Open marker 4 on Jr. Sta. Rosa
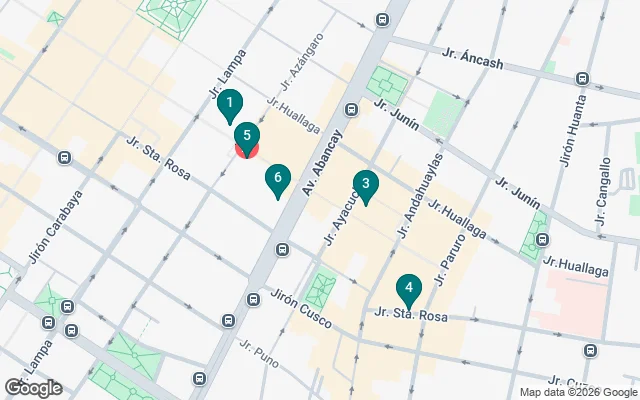Image resolution: width=640 pixels, height=400 pixels. click(x=407, y=290)
